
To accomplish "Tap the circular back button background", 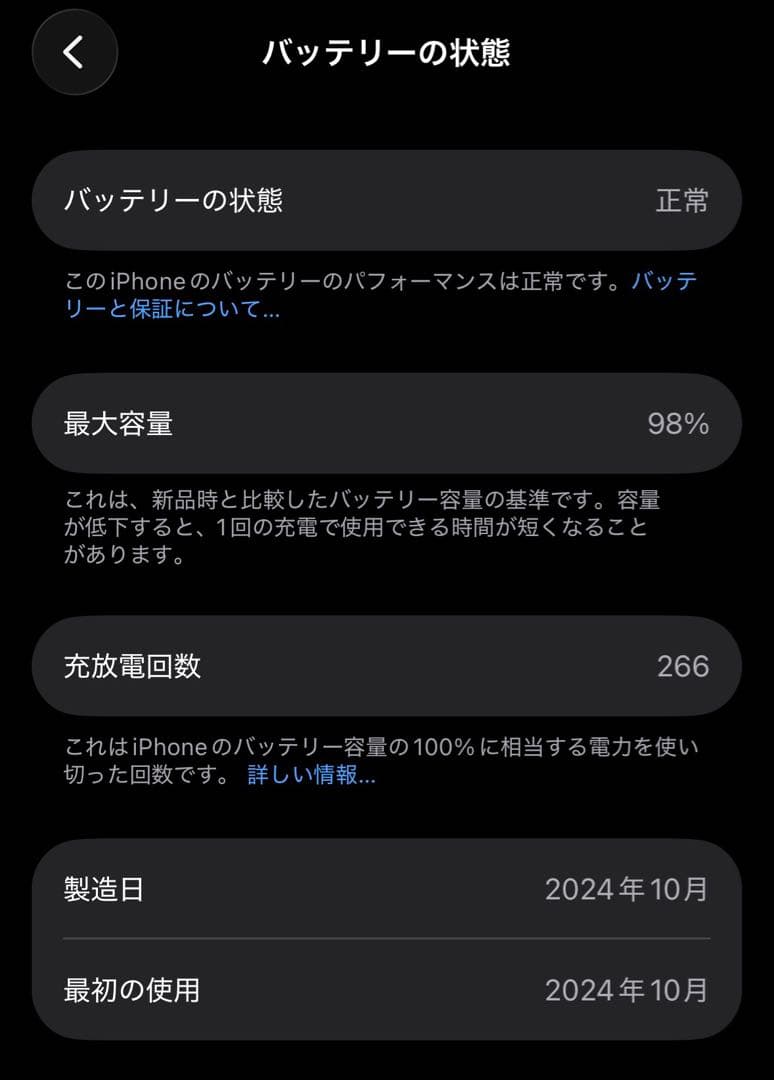I will pyautogui.click(x=74, y=53).
